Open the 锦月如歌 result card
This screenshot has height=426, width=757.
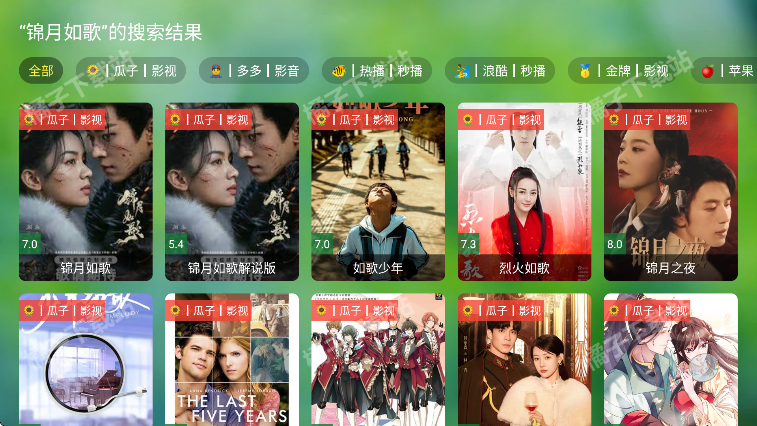pyautogui.click(x=86, y=191)
